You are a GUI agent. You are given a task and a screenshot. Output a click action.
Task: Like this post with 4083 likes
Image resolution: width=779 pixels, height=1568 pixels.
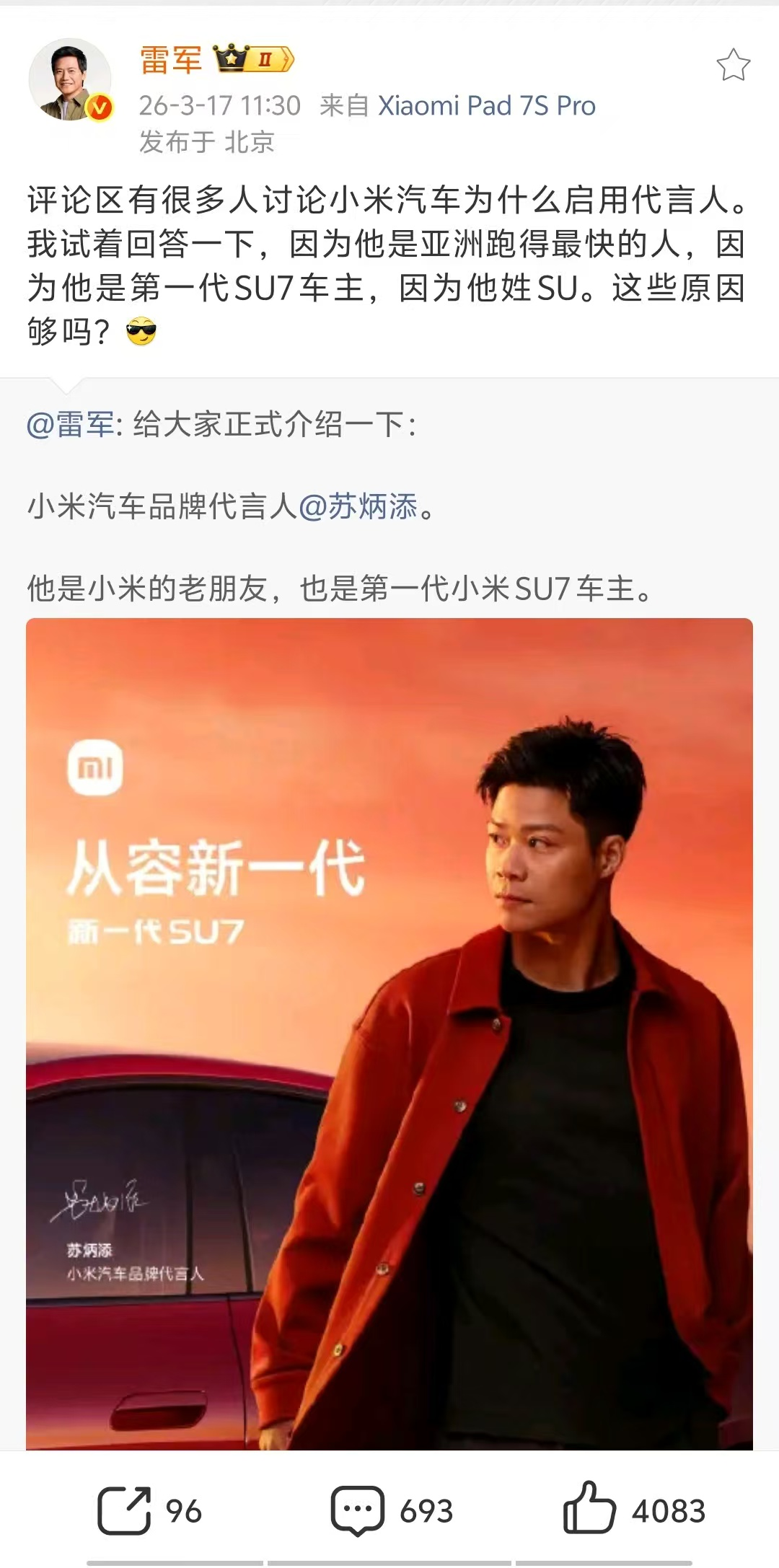(x=633, y=1510)
